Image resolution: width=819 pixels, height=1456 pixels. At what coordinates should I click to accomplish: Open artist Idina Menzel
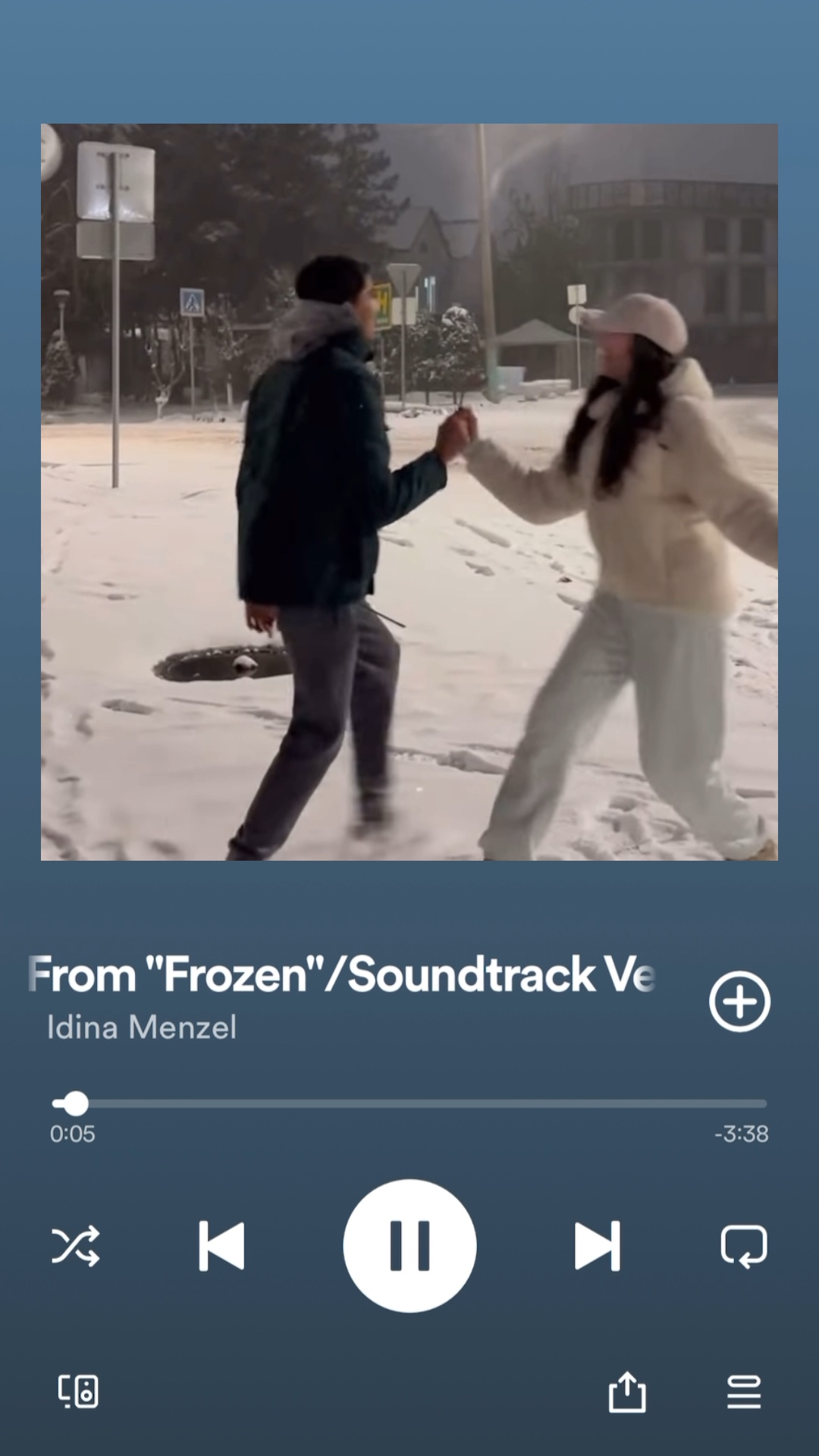[142, 1028]
